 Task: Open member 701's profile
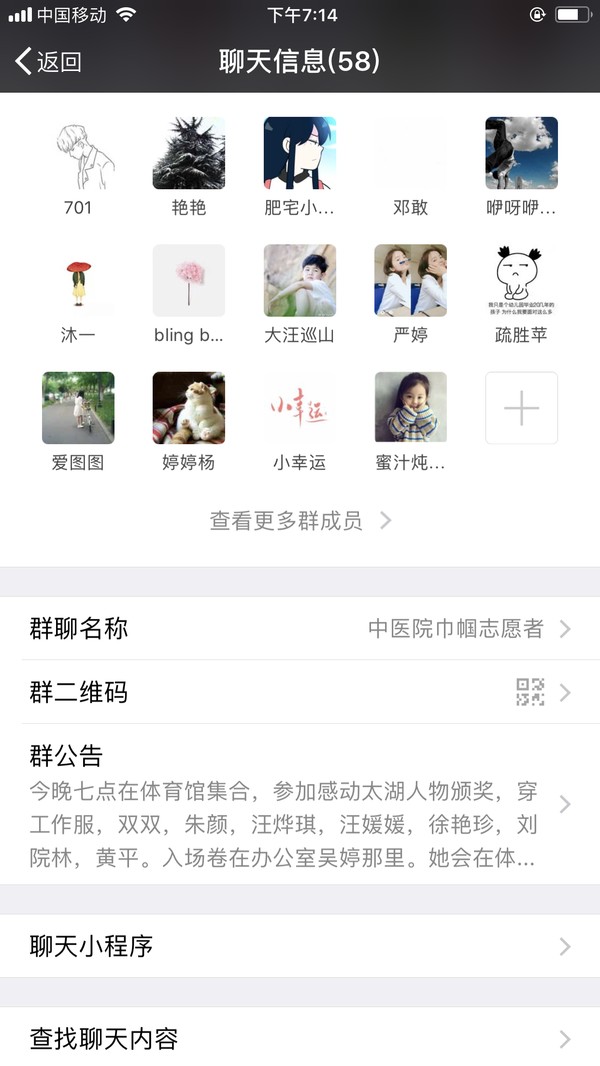point(78,153)
